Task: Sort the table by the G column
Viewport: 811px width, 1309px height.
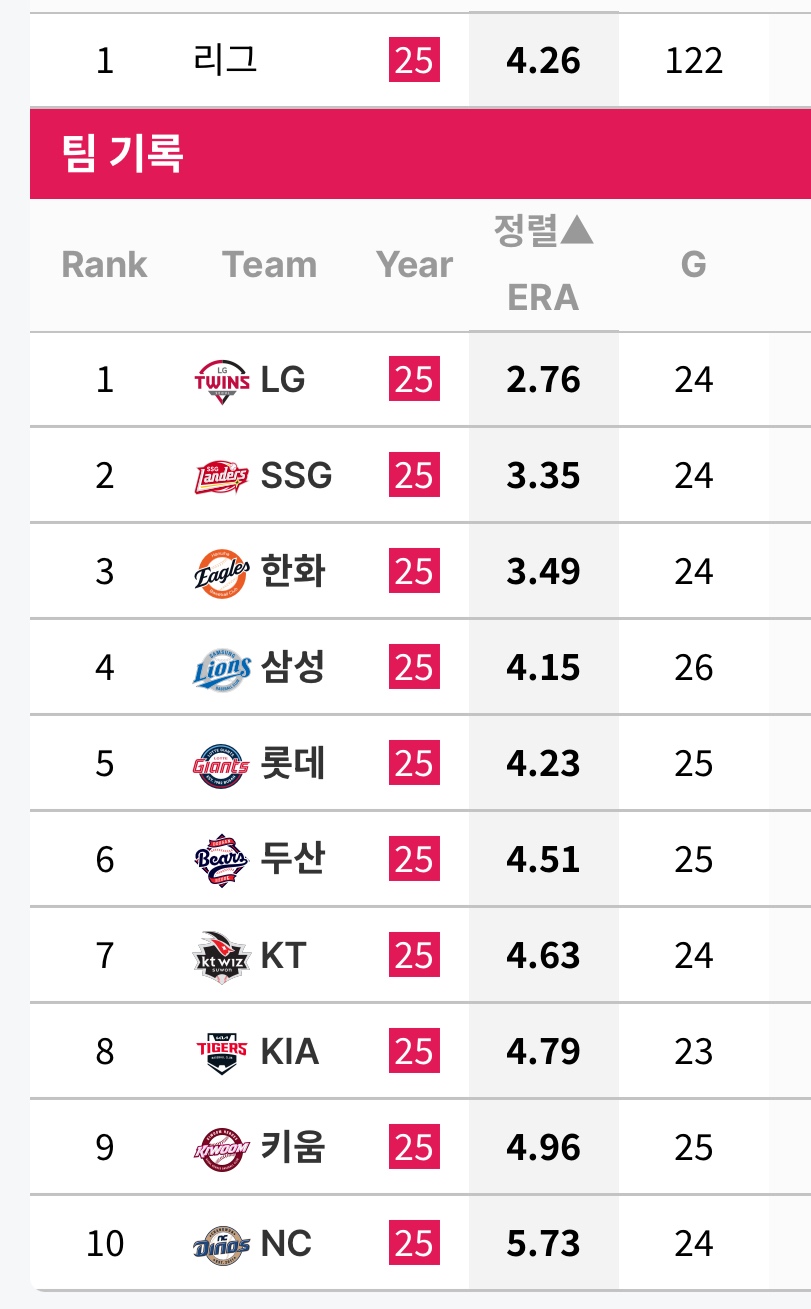Action: pos(693,264)
